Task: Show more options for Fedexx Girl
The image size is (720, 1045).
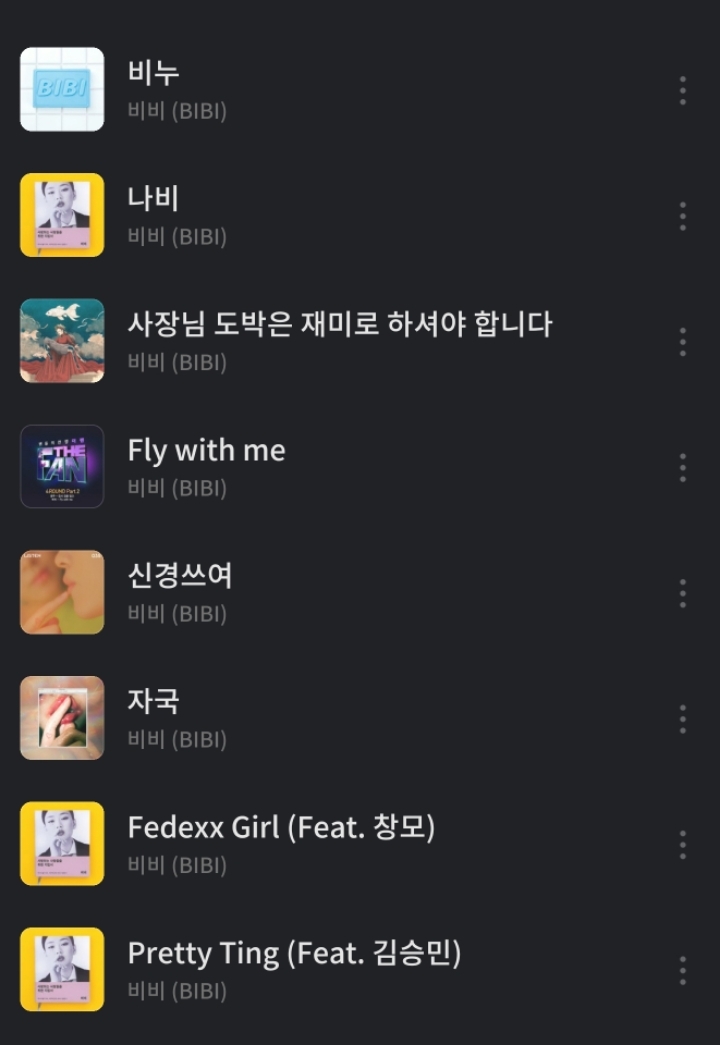Action: pos(683,844)
